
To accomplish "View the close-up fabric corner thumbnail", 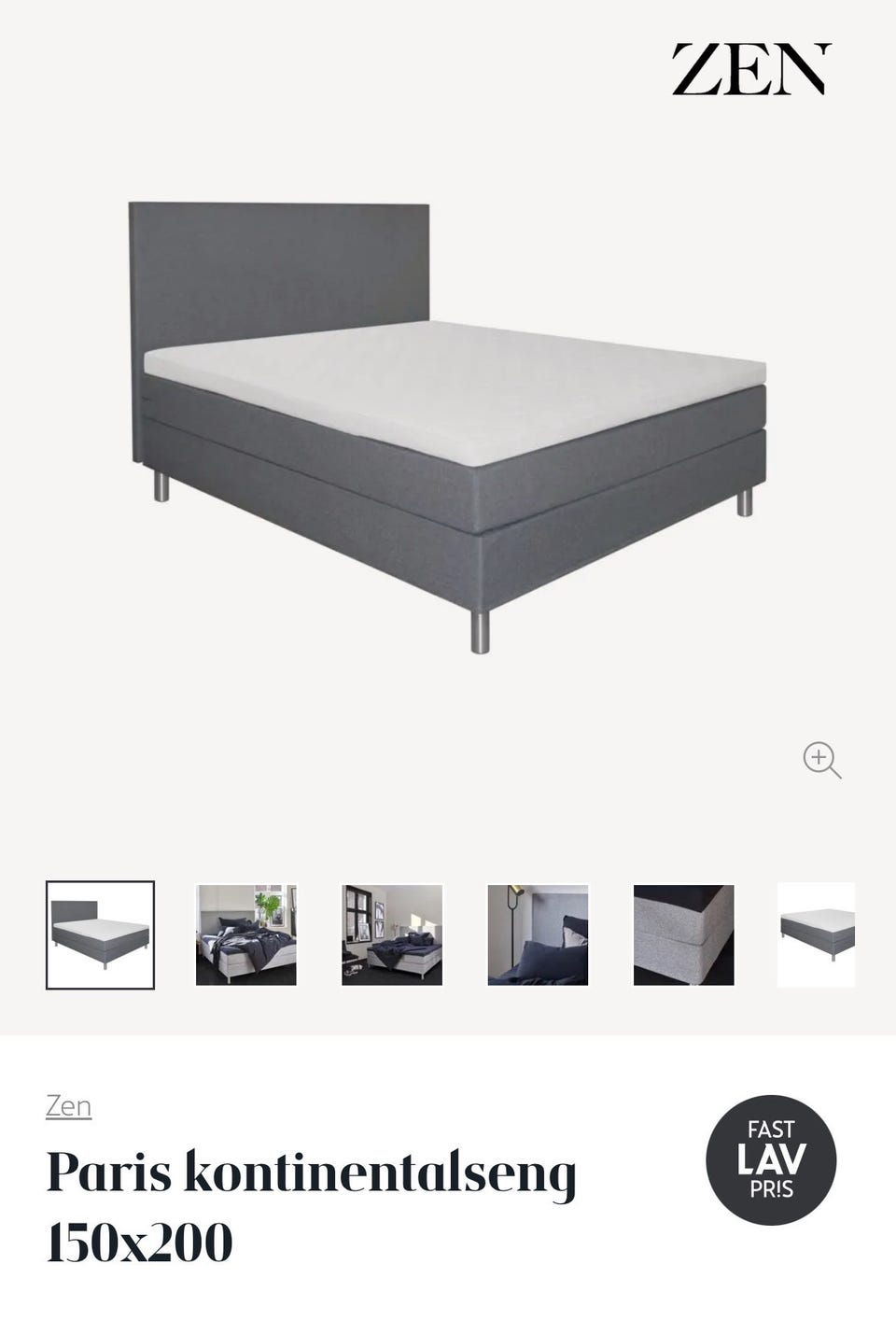I will [683, 934].
